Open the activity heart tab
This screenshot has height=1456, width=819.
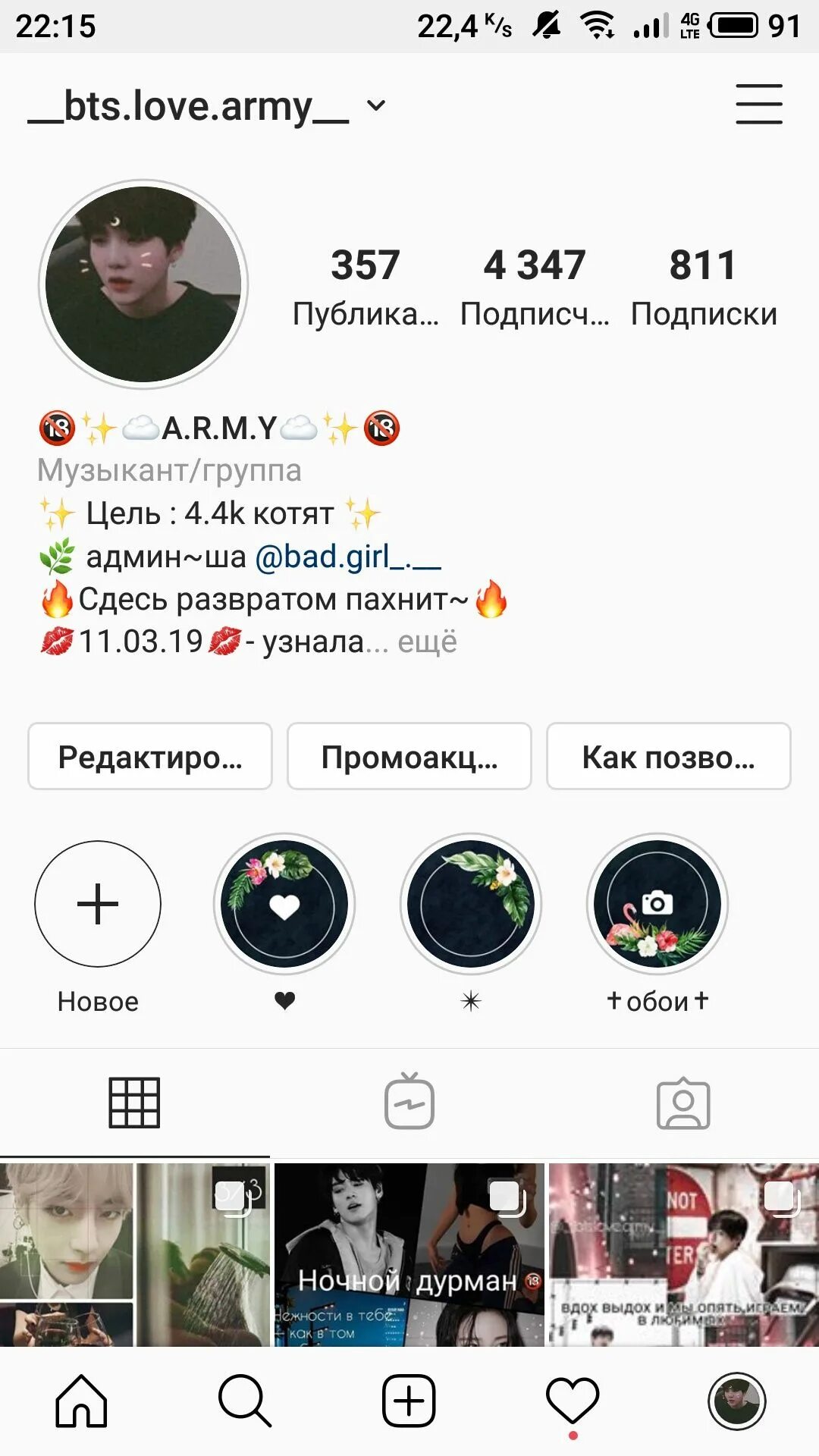click(x=573, y=1401)
